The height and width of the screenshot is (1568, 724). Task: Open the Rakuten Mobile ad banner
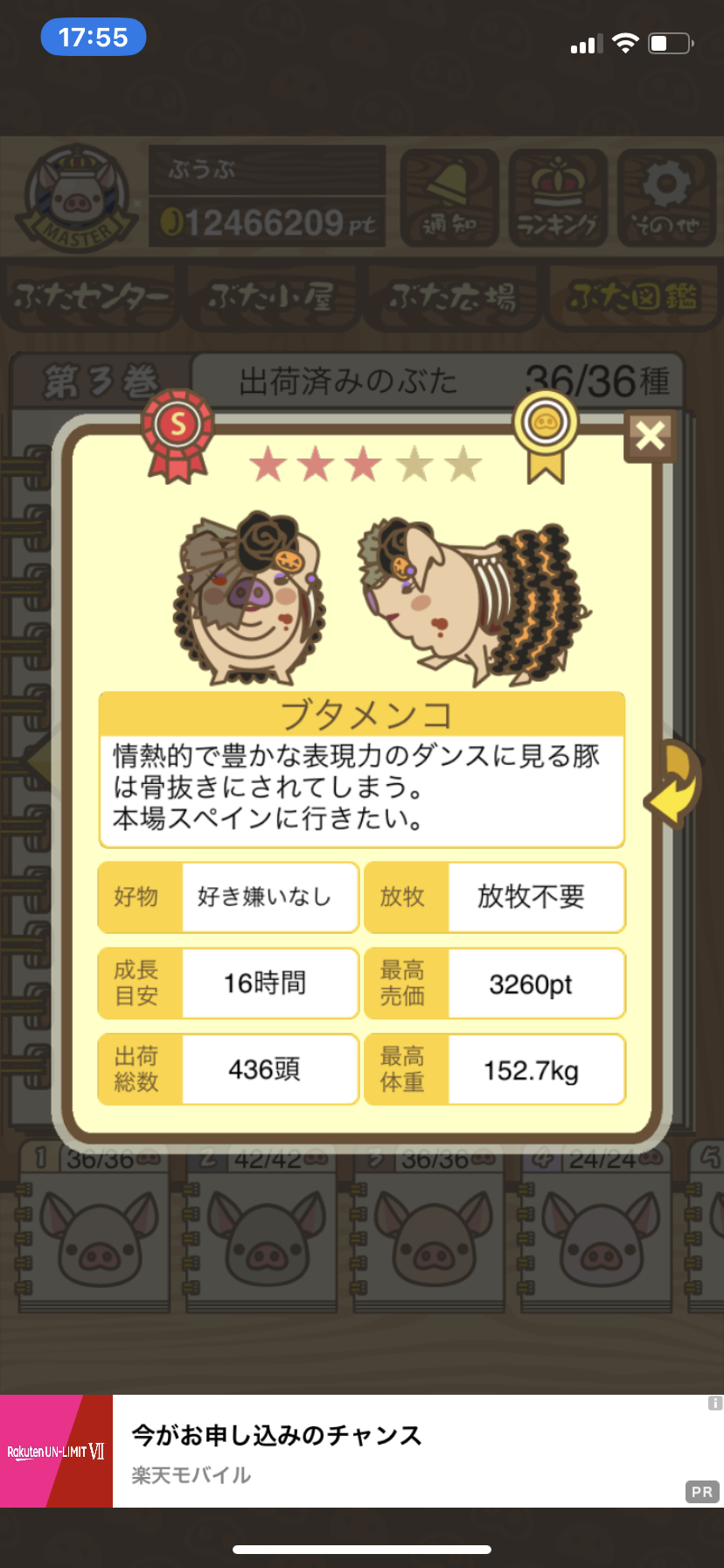point(362,1452)
